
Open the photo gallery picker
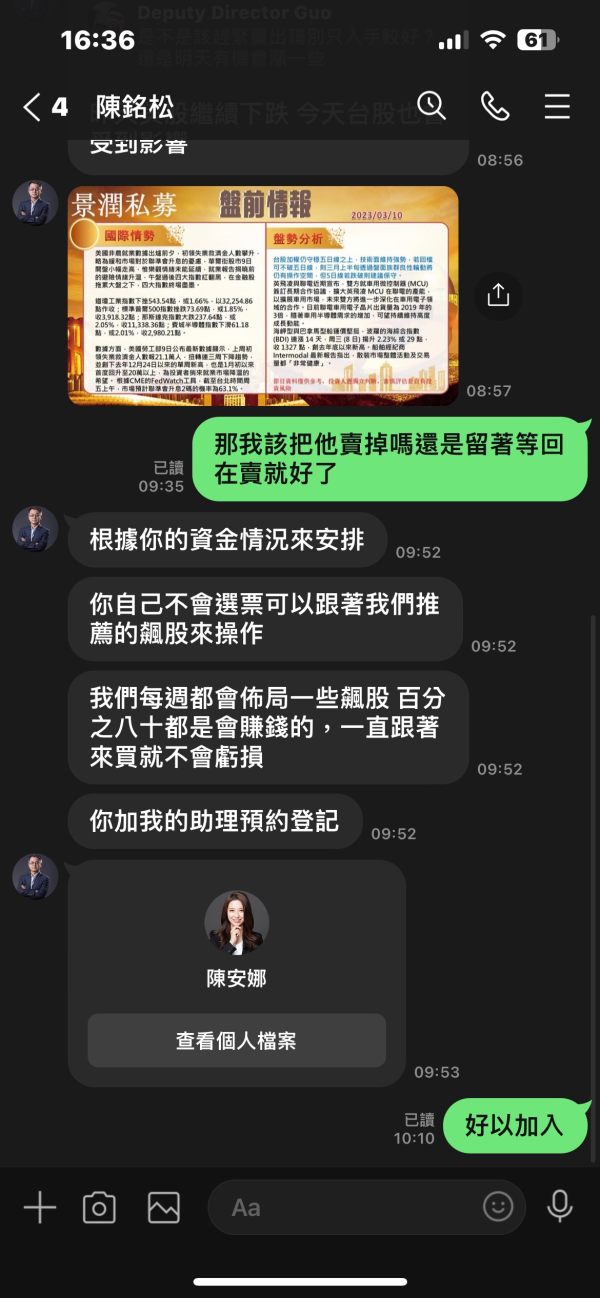[x=163, y=1207]
